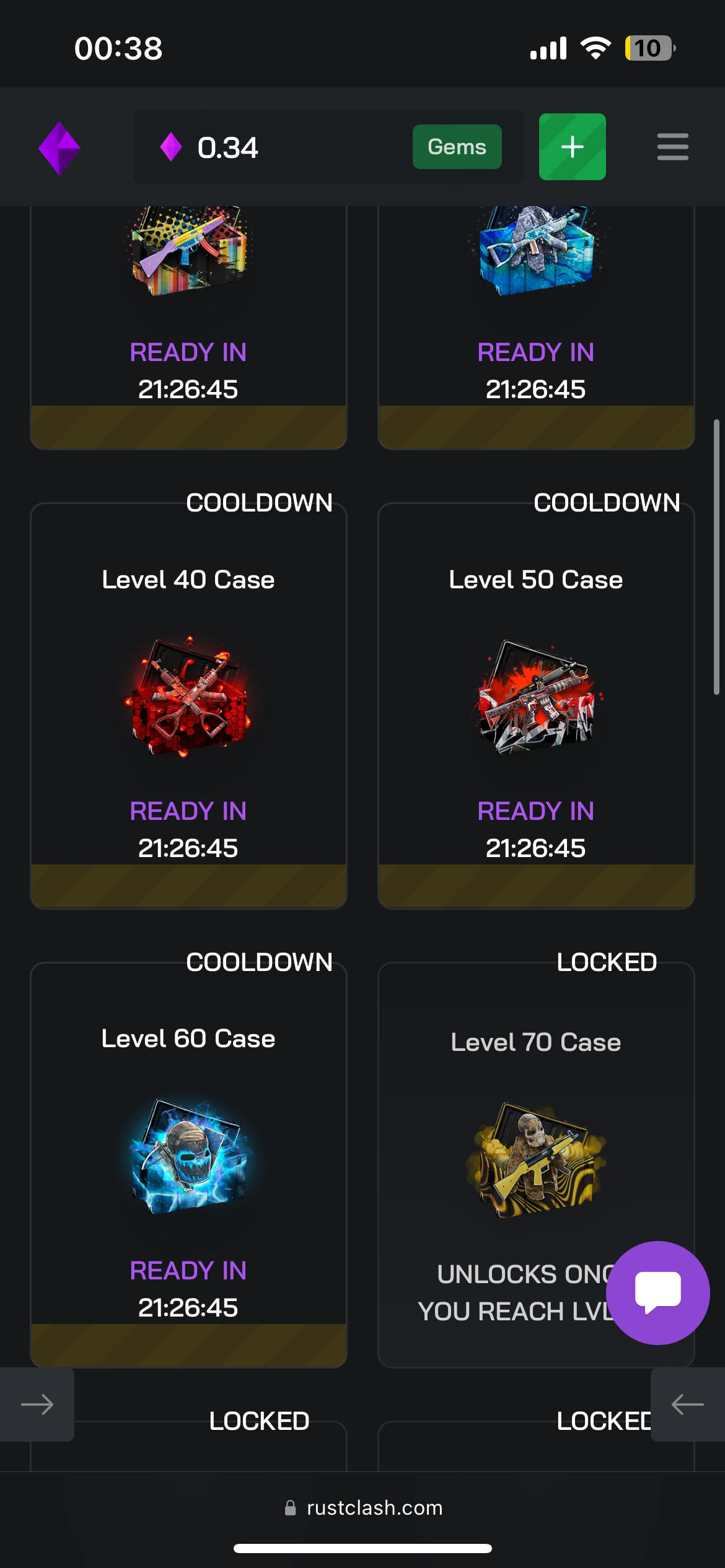This screenshot has height=1568, width=725.
Task: Open the Level 40 Case card
Action: click(x=188, y=705)
